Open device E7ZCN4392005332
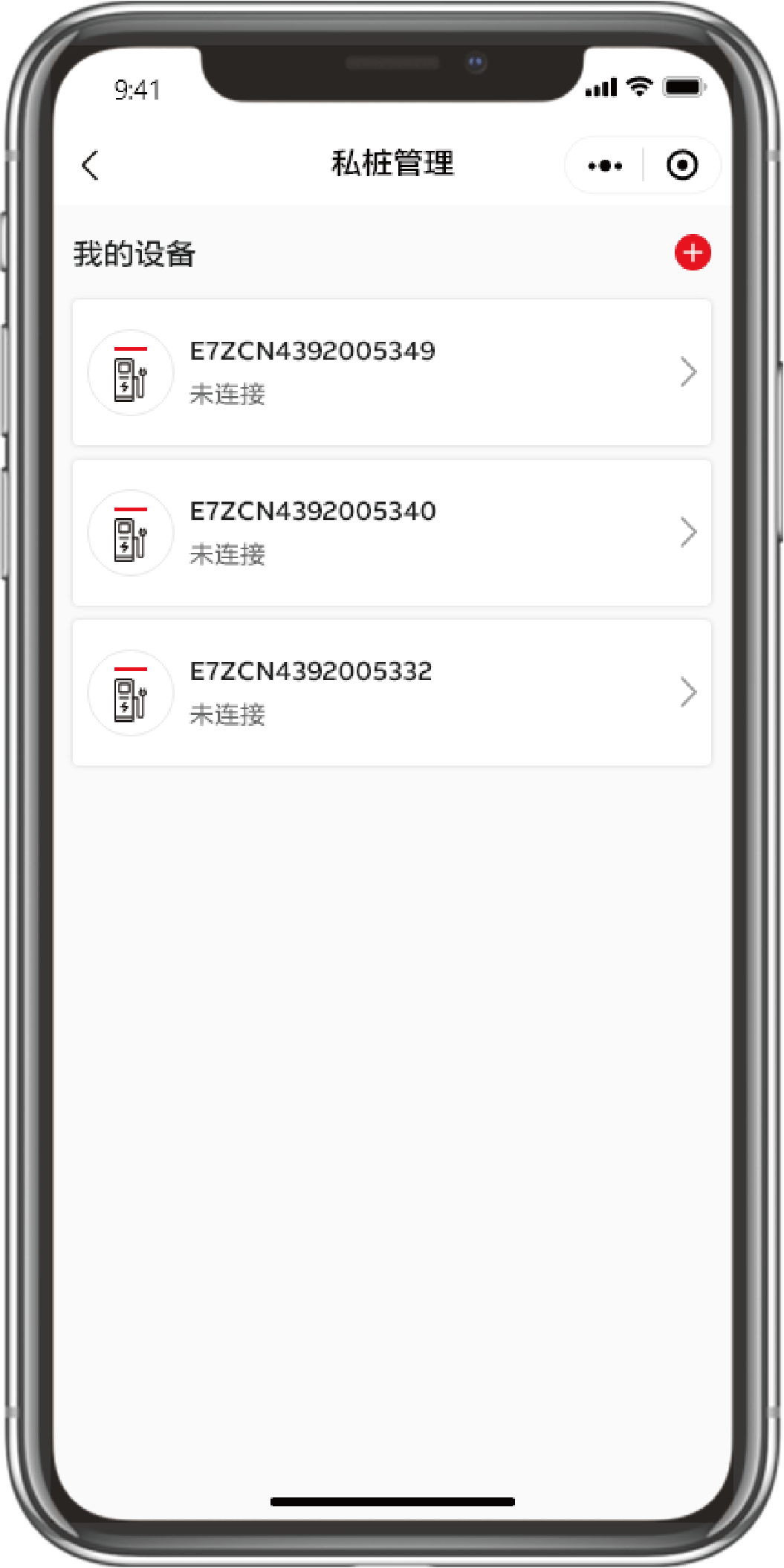 pyautogui.click(x=392, y=693)
